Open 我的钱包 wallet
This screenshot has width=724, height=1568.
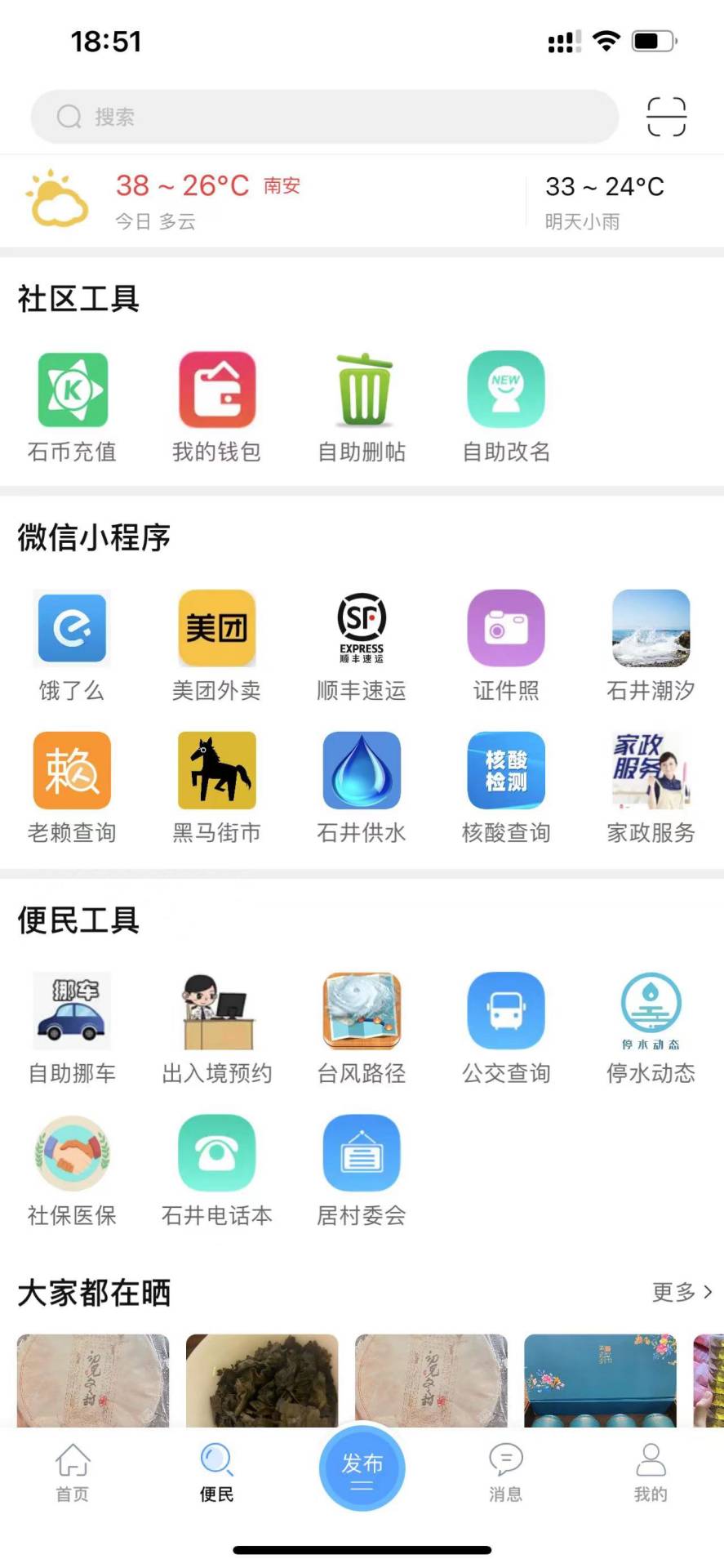(x=216, y=390)
